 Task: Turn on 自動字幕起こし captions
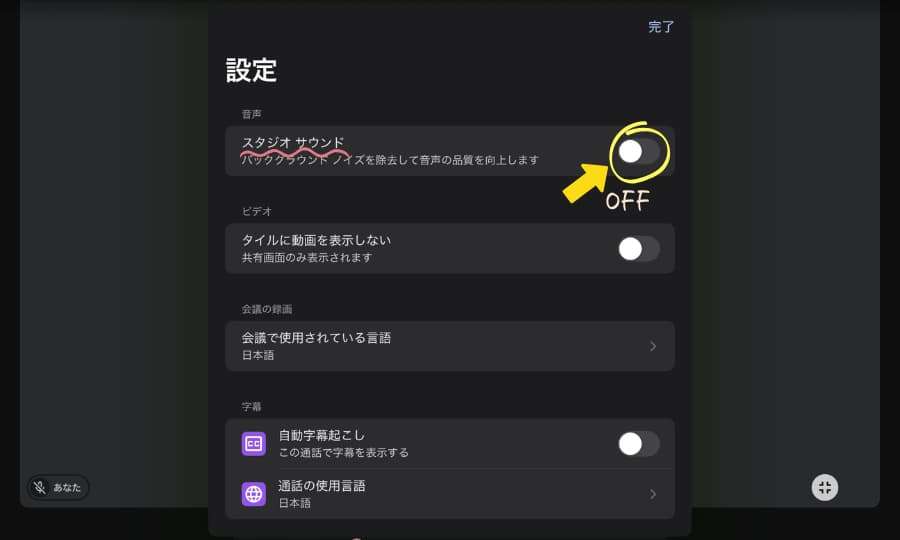pos(638,444)
